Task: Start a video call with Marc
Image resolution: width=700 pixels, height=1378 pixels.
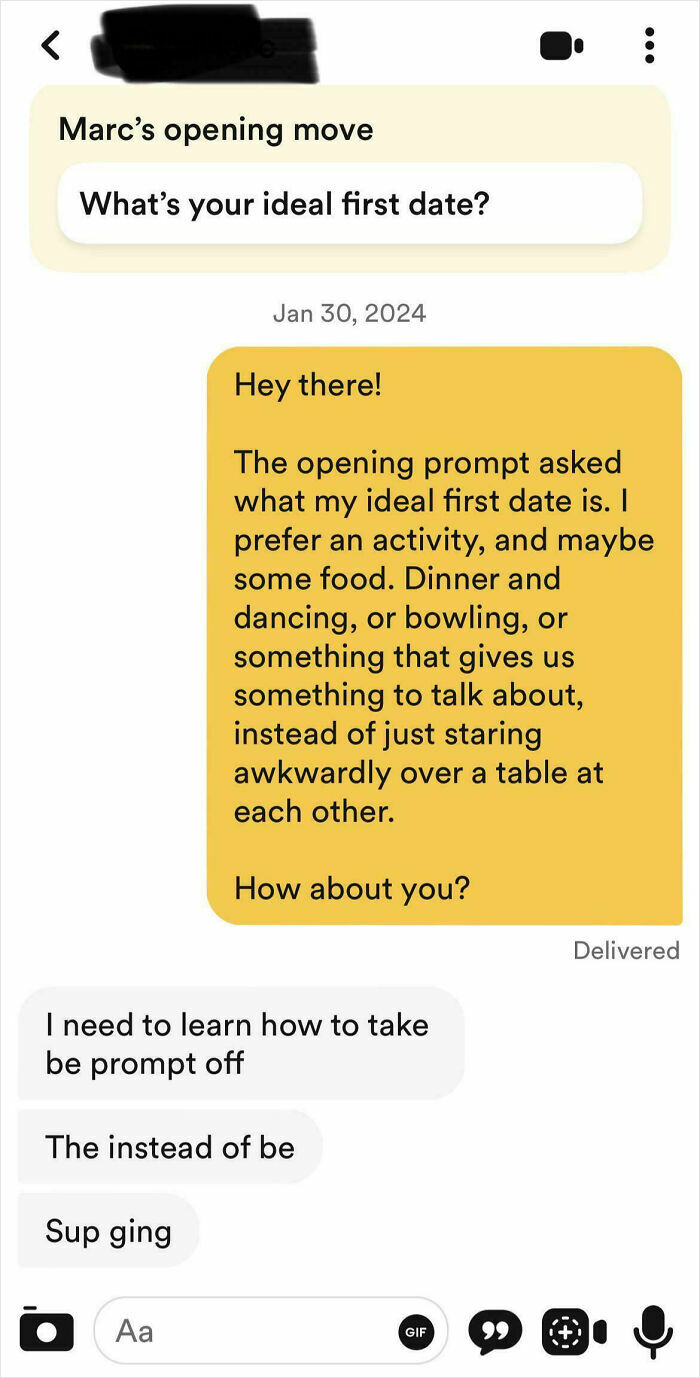Action: click(562, 46)
